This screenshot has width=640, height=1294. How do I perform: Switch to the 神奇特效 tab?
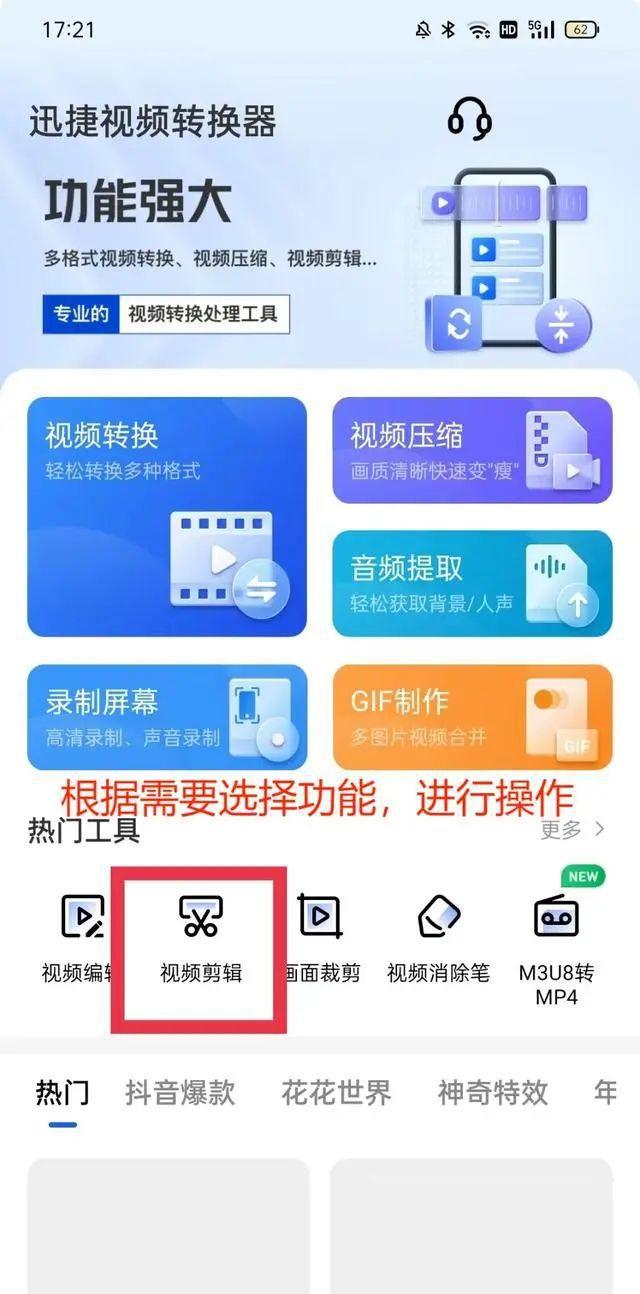point(492,1093)
